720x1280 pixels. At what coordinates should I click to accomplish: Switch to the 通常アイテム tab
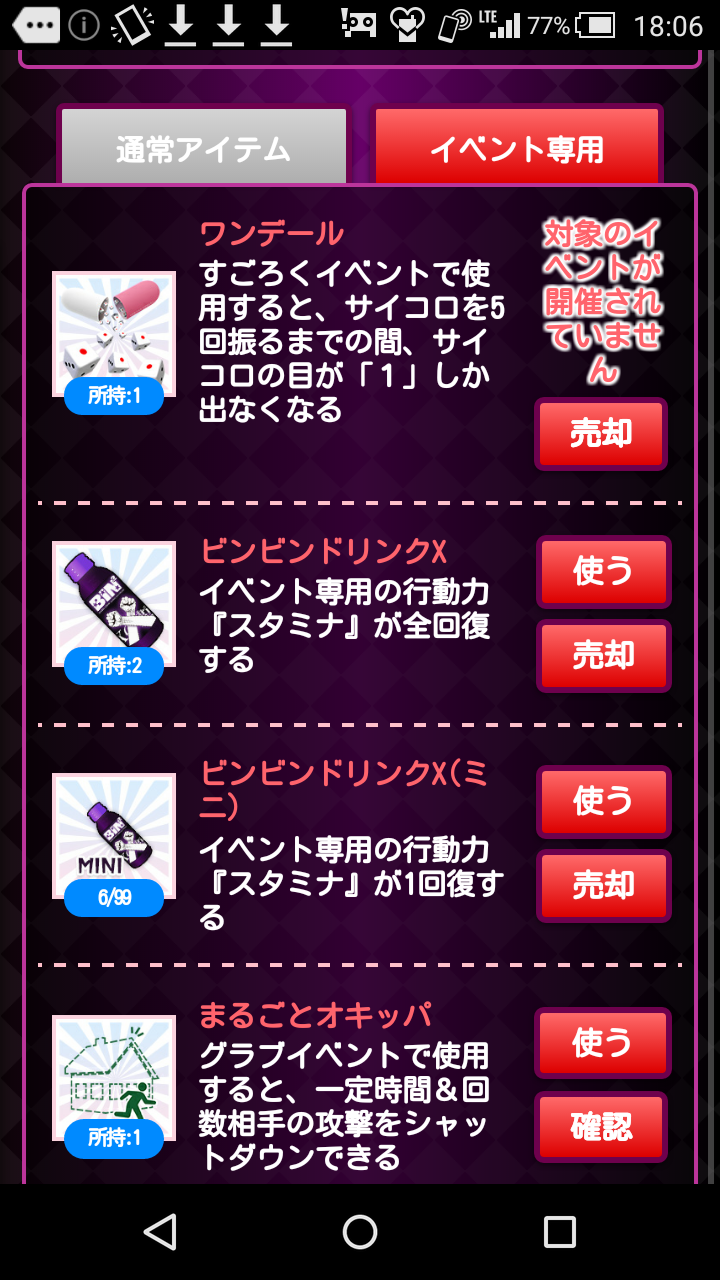203,148
